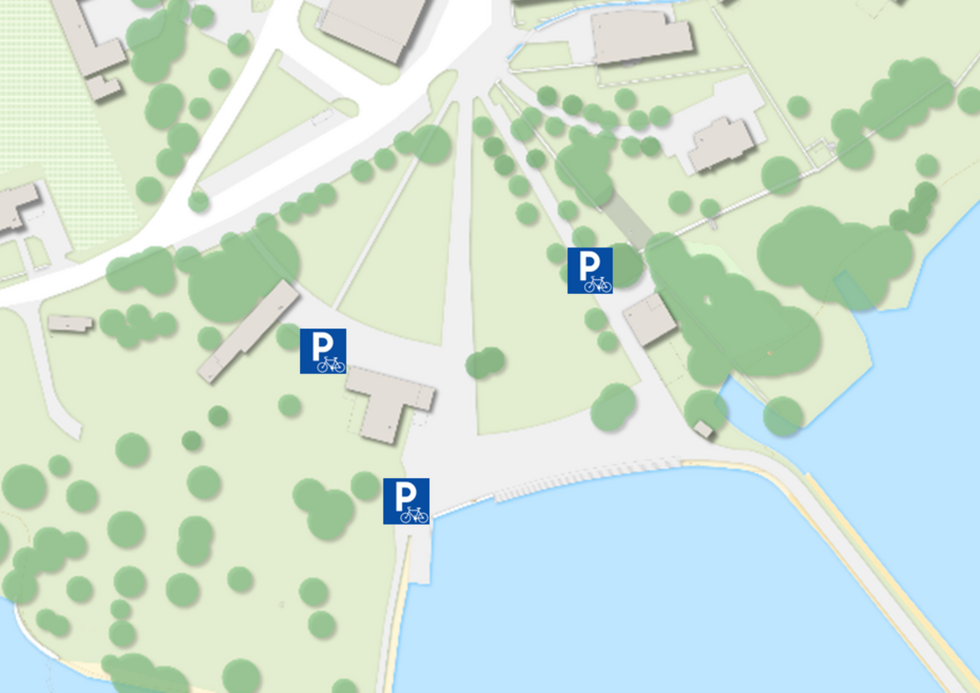Tap the bike parking marker by the lakeshore
Image resolution: width=980 pixels, height=693 pixels.
click(406, 501)
